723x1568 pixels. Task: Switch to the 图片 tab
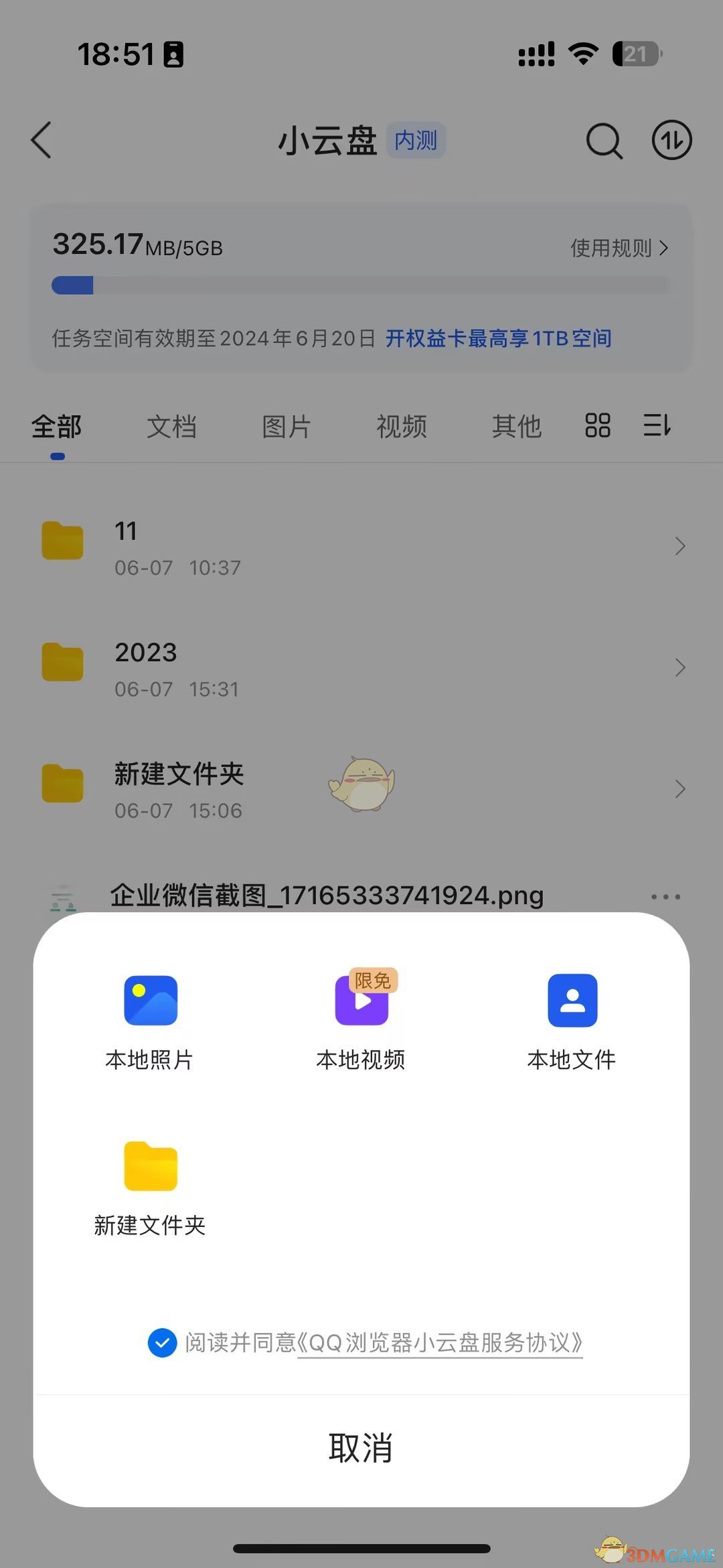(x=287, y=427)
